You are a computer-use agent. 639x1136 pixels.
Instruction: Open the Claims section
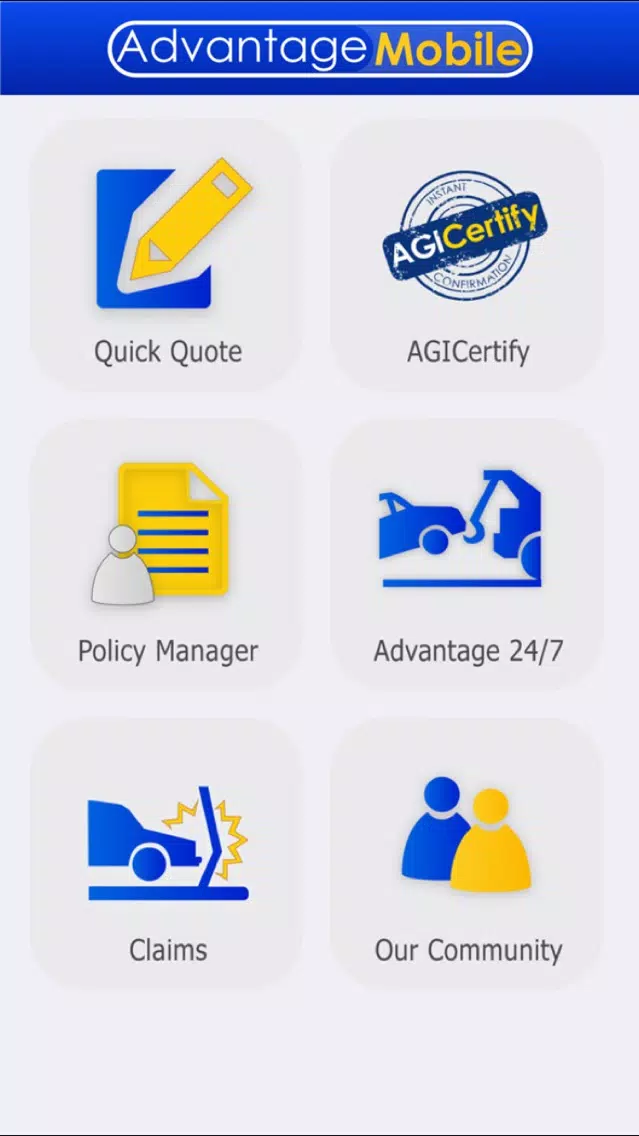coord(167,854)
